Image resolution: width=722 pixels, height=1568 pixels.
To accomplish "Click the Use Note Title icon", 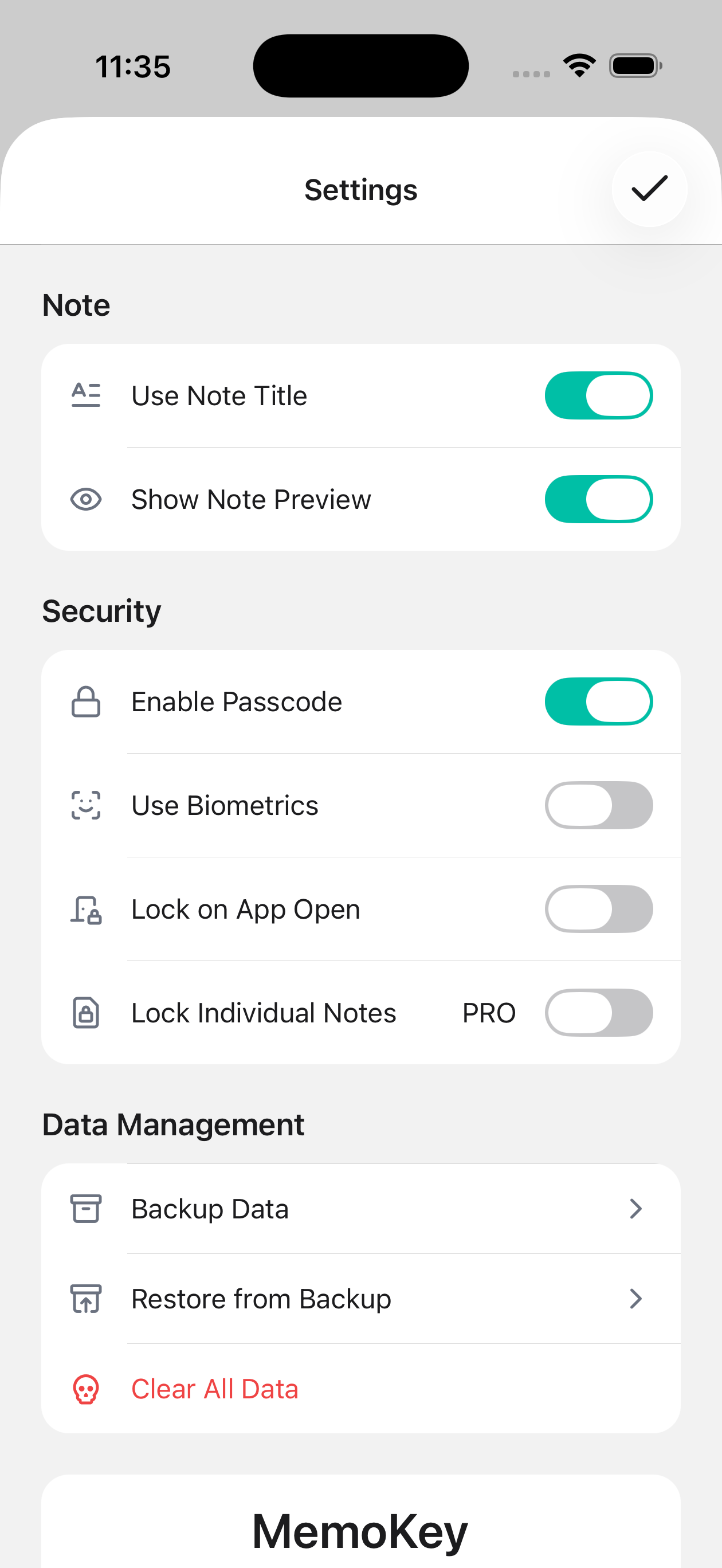I will (86, 395).
